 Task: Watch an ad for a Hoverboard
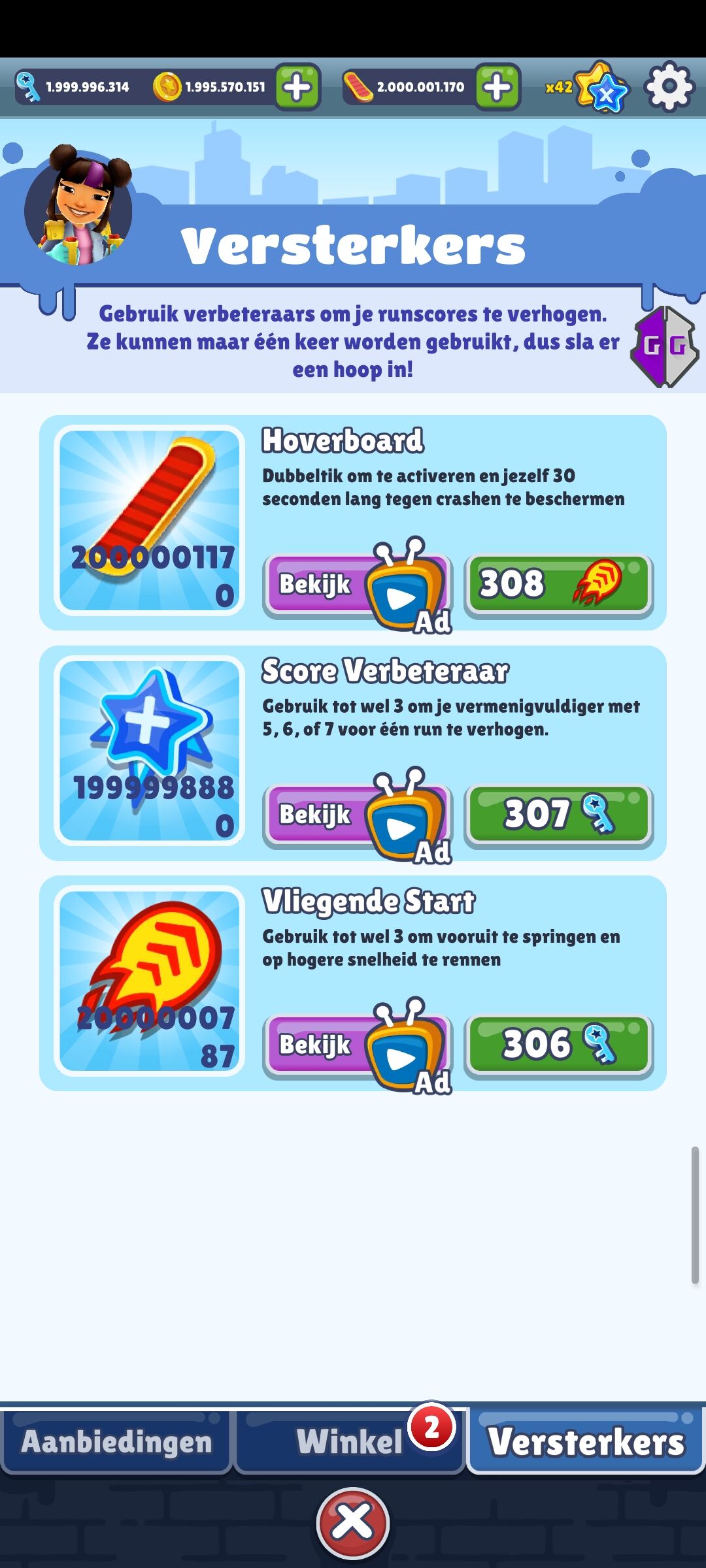(356, 584)
